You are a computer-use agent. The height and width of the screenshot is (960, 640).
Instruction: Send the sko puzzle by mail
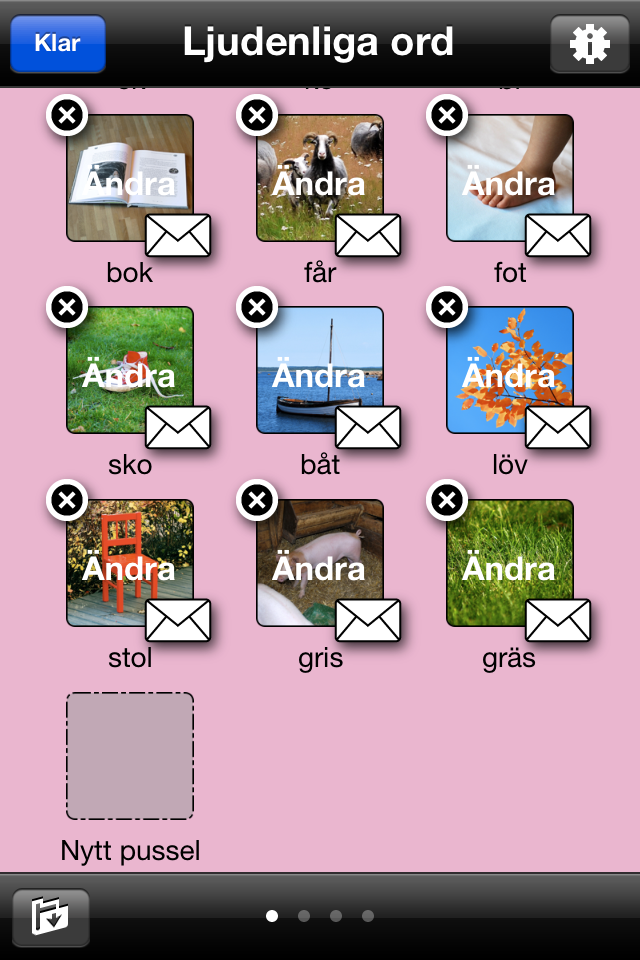(x=178, y=428)
